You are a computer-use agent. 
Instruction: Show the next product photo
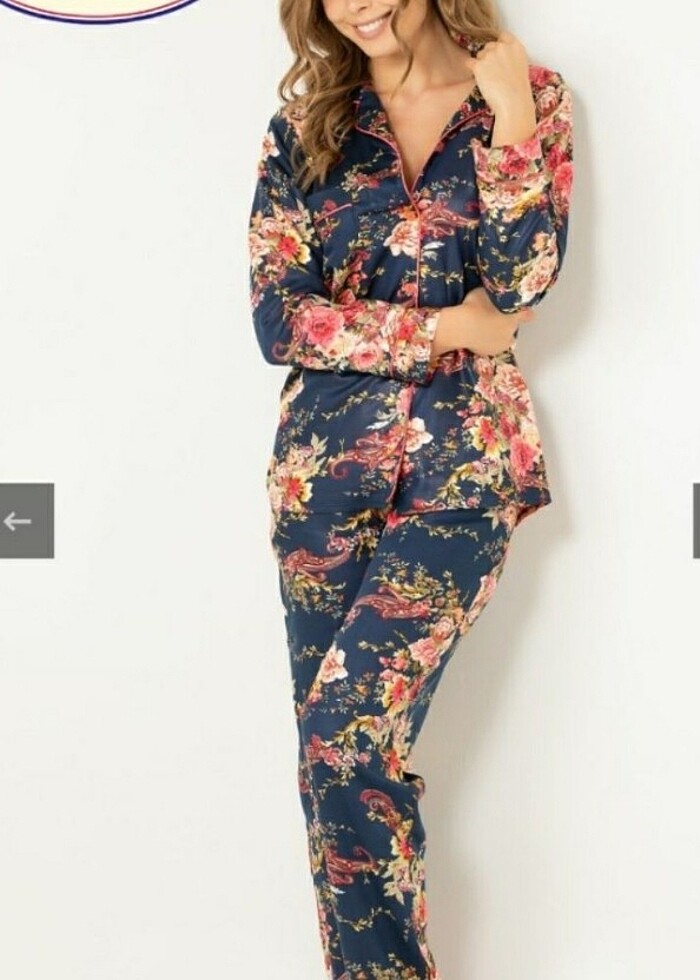click(x=695, y=521)
